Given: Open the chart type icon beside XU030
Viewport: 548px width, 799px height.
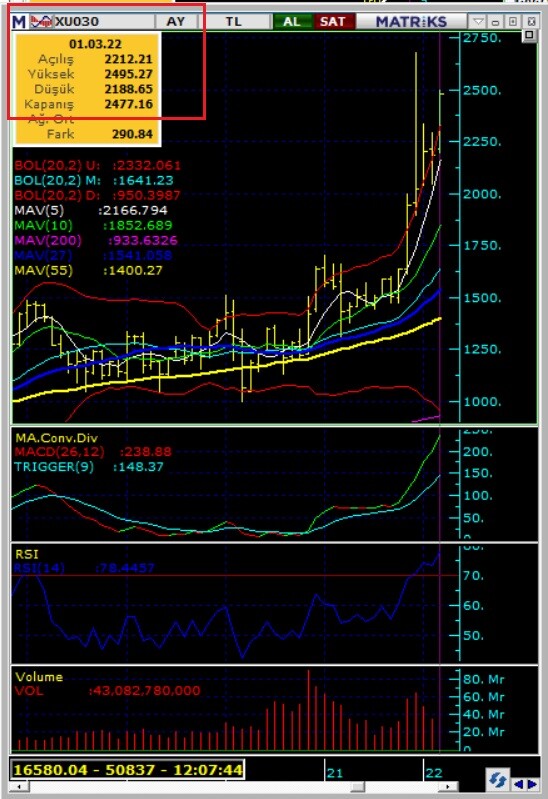Looking at the screenshot, I should coord(41,21).
